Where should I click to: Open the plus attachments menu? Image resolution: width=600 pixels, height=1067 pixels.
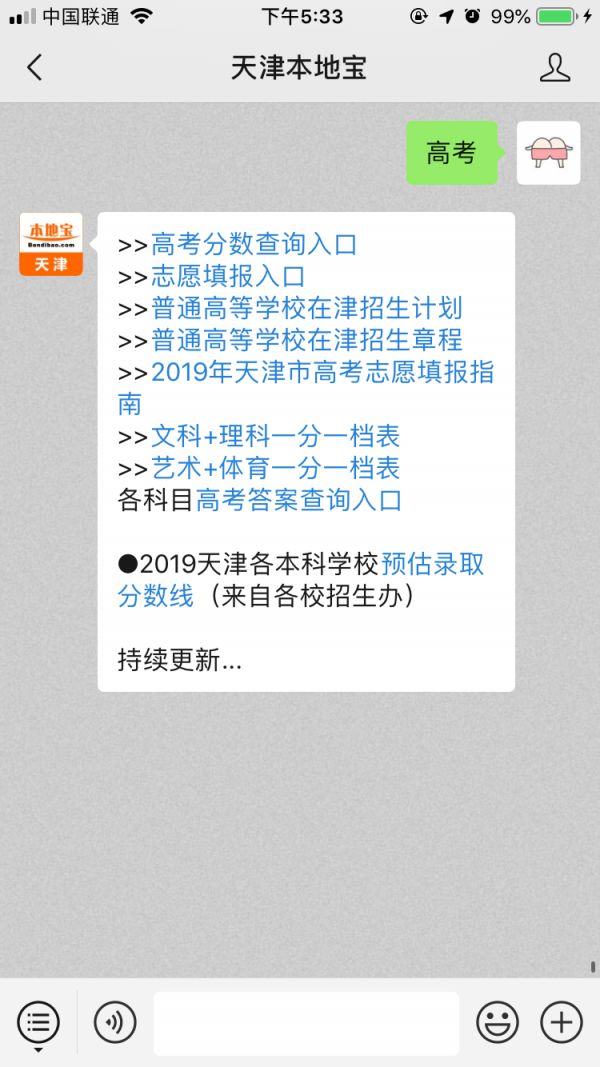[561, 1022]
